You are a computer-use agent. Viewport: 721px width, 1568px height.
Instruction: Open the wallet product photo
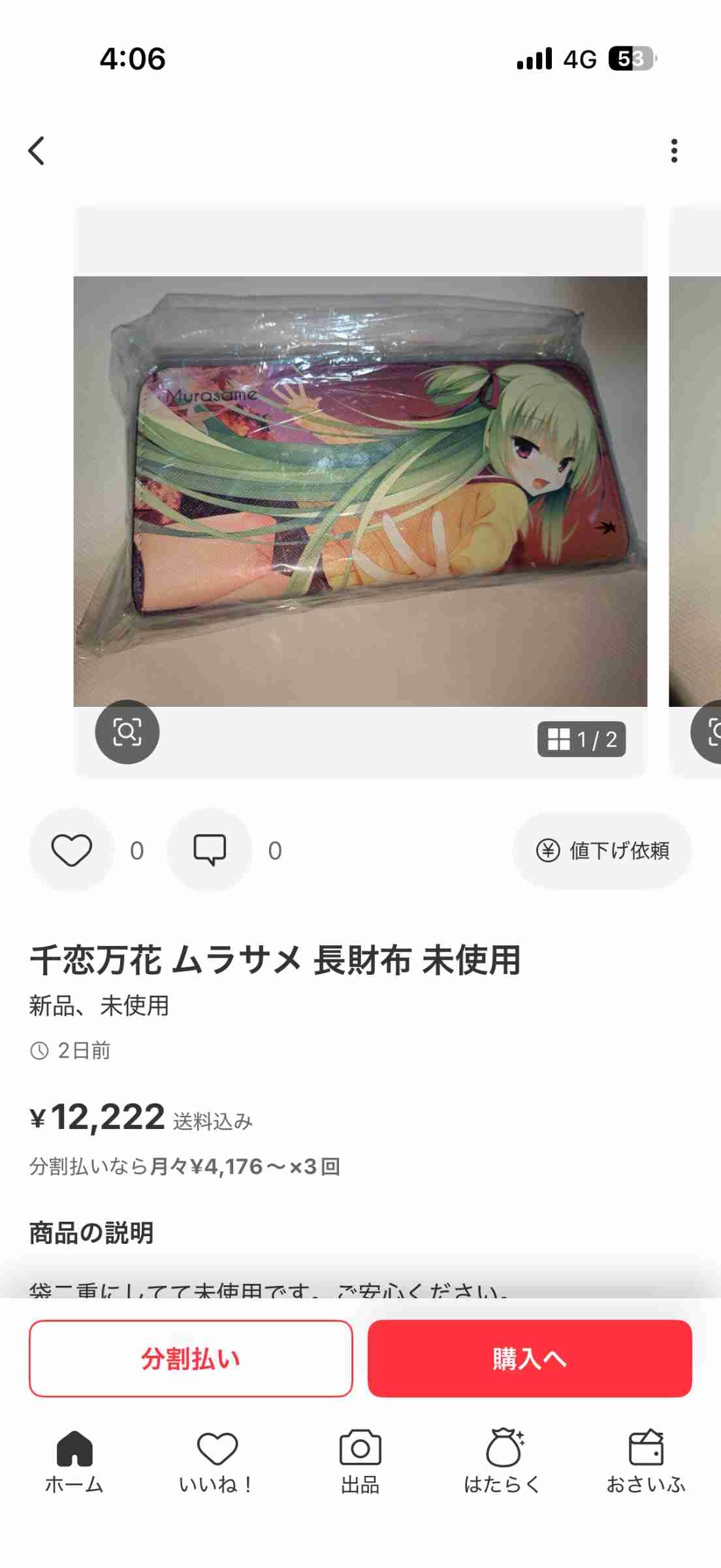click(360, 491)
